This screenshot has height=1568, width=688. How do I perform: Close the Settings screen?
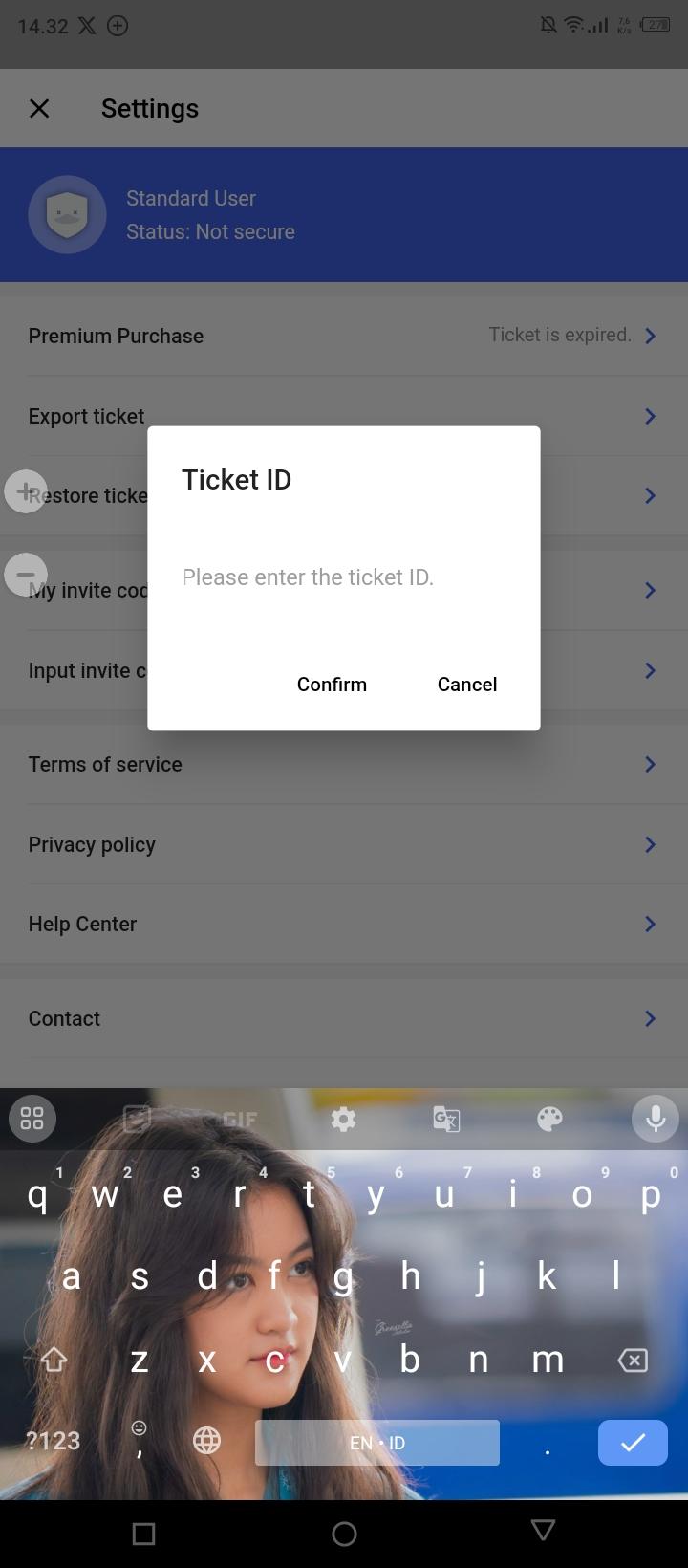(39, 109)
